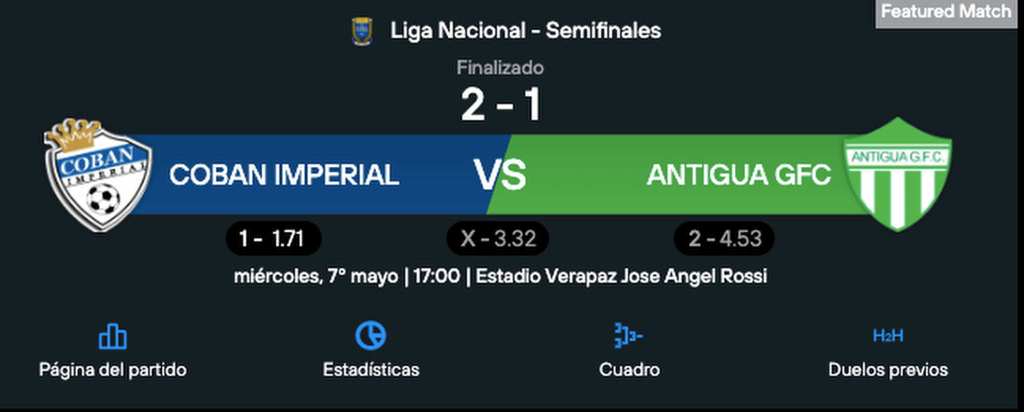The height and width of the screenshot is (412, 1024).
Task: Open Antigua GFC team page
Action: [738, 175]
